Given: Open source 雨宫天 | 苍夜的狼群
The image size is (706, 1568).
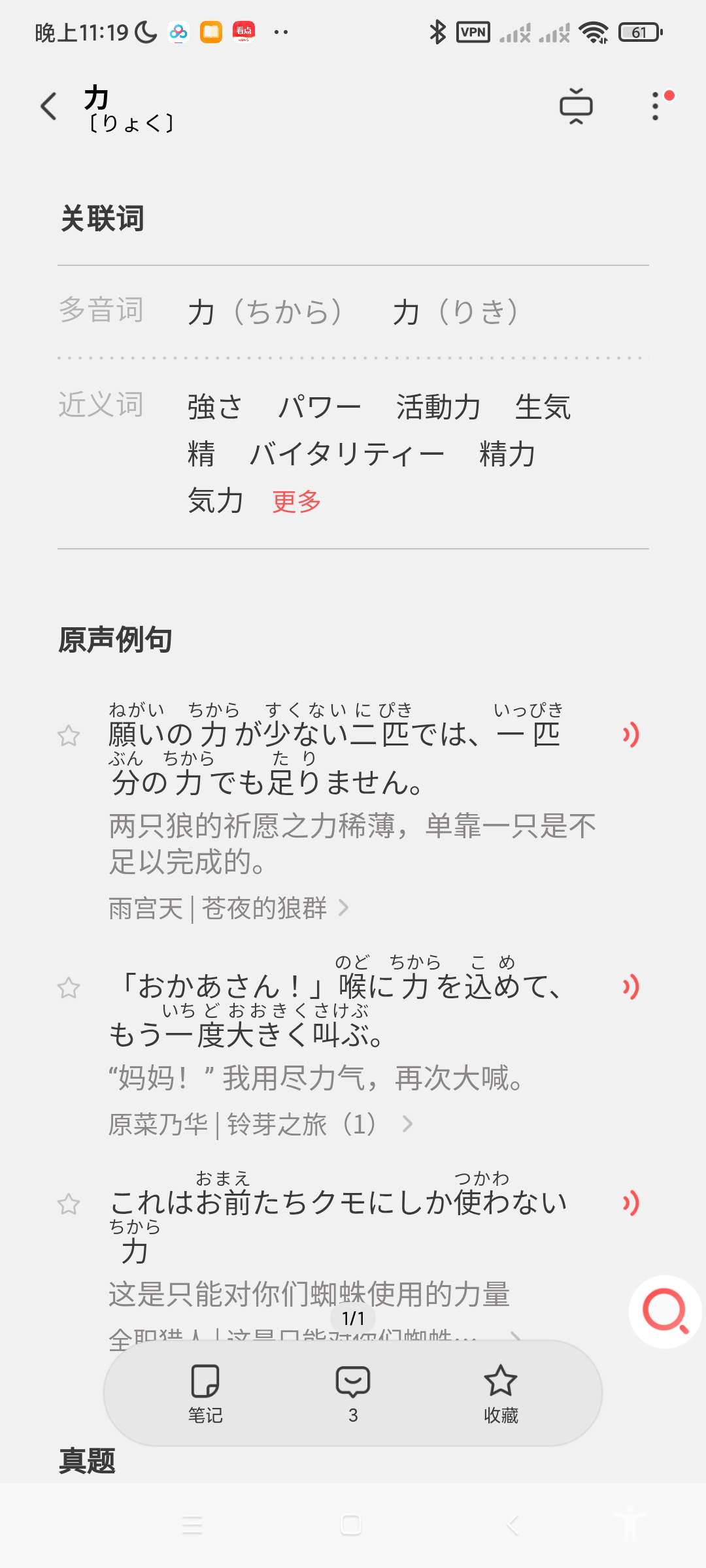Looking at the screenshot, I should click(x=227, y=908).
